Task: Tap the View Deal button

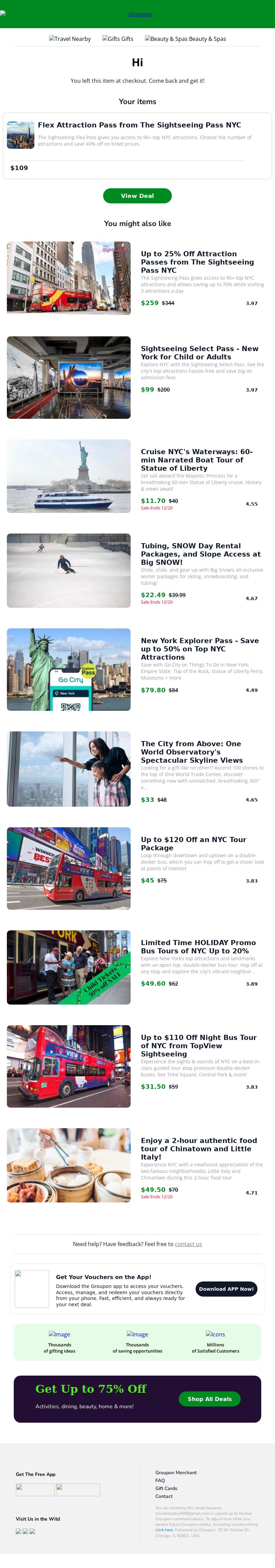Action: (137, 196)
